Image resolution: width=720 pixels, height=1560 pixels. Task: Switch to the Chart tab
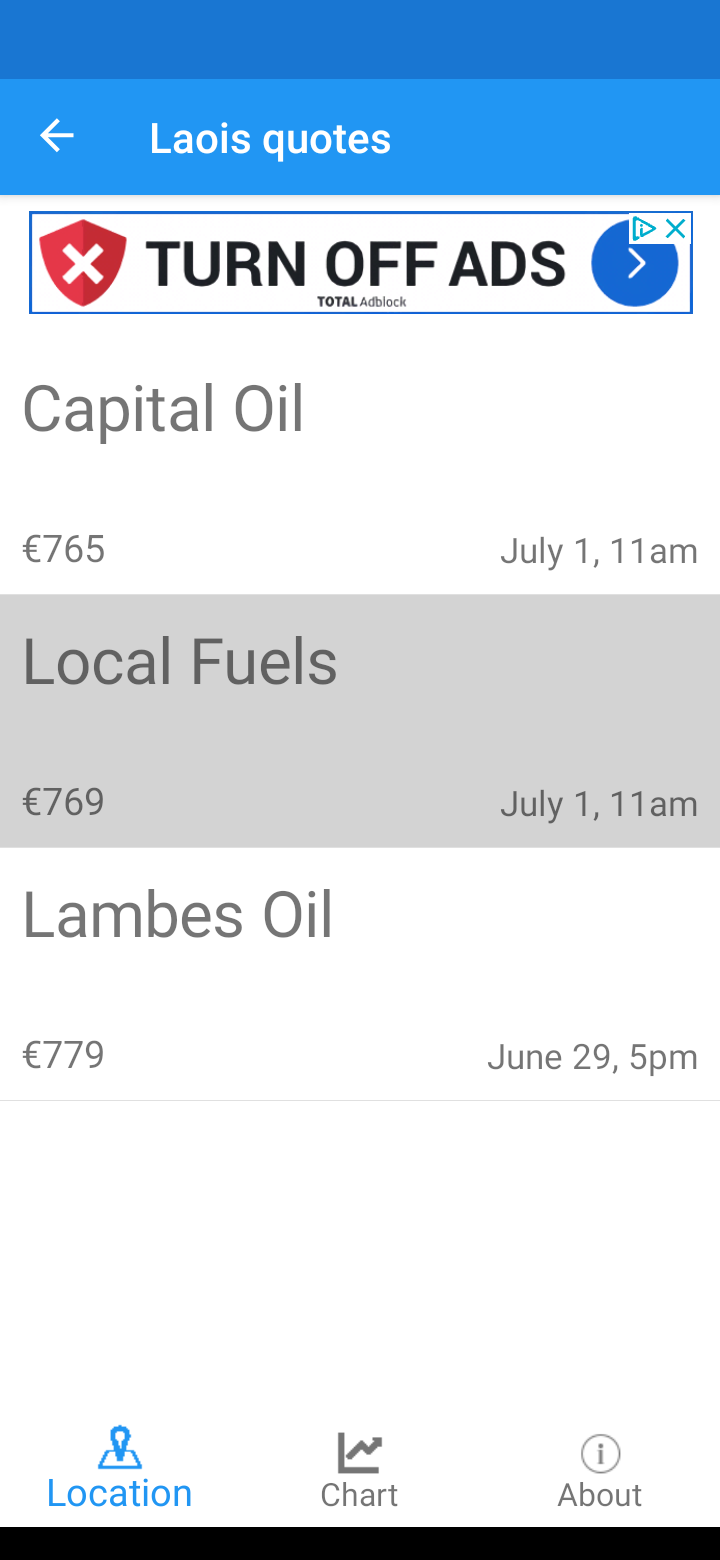click(359, 1470)
